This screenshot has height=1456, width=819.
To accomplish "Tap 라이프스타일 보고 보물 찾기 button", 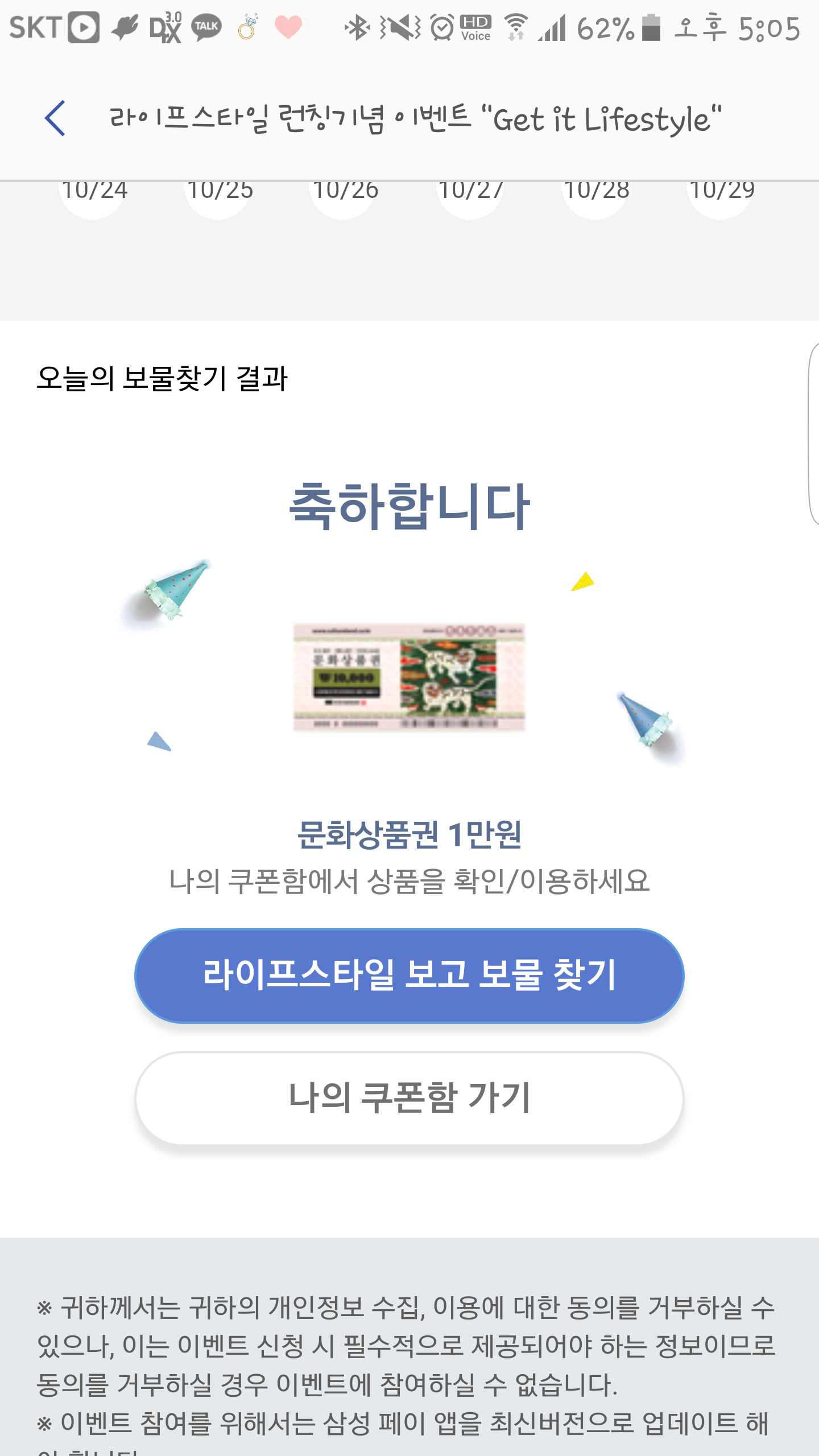I will tap(409, 975).
